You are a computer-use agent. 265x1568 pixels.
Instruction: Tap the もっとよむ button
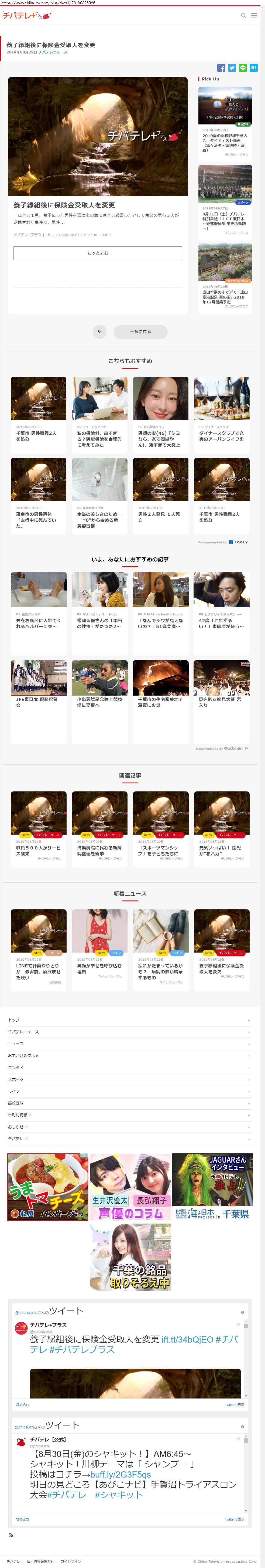98,253
